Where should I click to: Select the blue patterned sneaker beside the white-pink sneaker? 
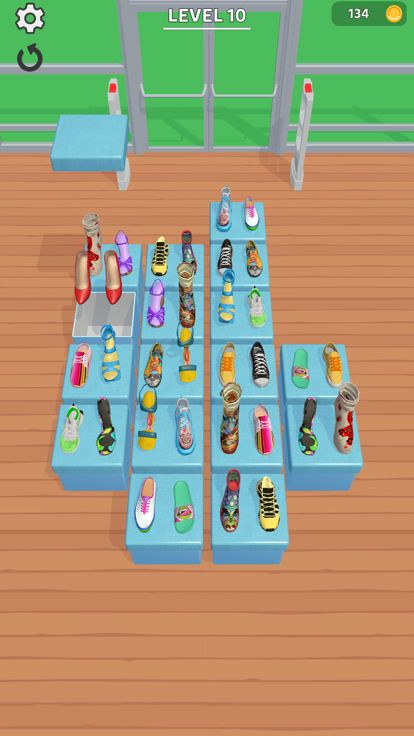click(224, 209)
